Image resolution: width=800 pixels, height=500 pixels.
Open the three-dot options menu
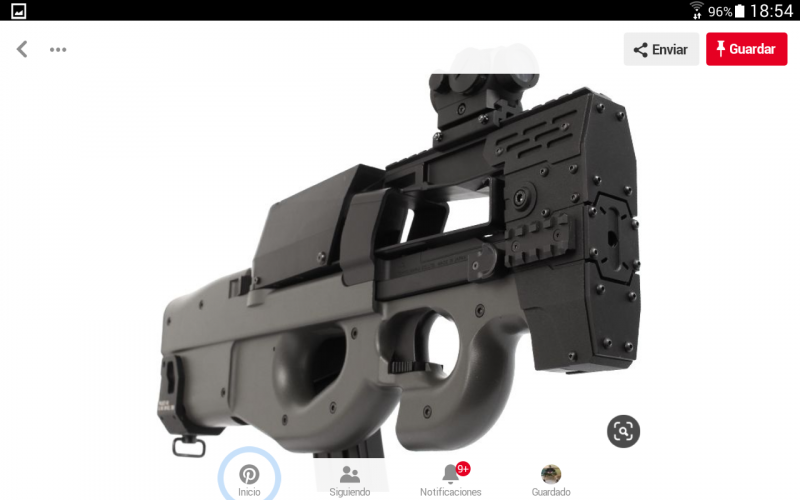[x=58, y=49]
